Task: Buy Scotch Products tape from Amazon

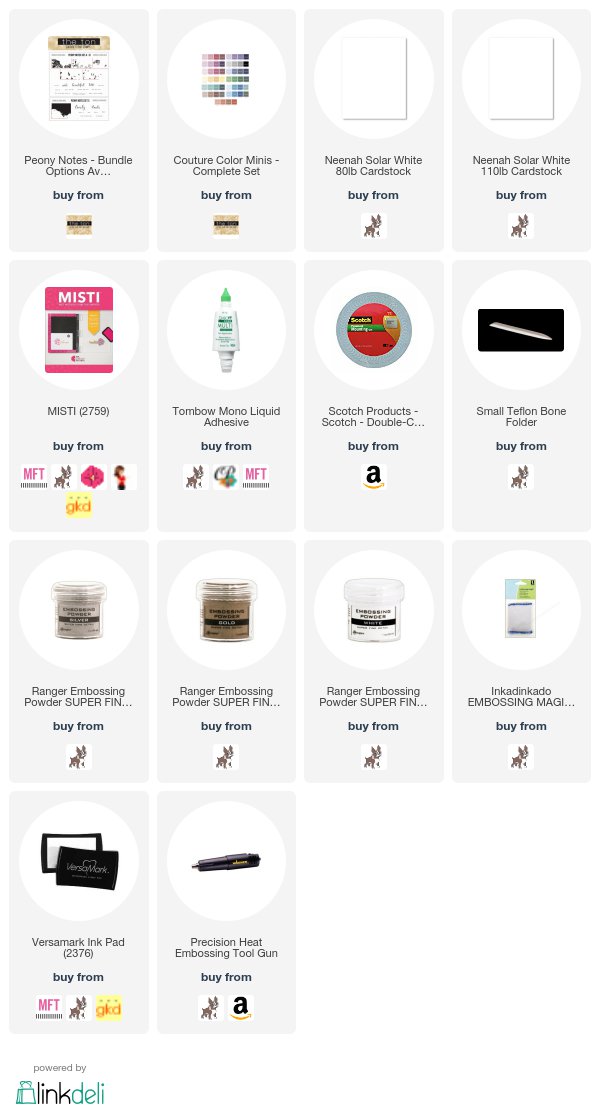Action: [373, 477]
